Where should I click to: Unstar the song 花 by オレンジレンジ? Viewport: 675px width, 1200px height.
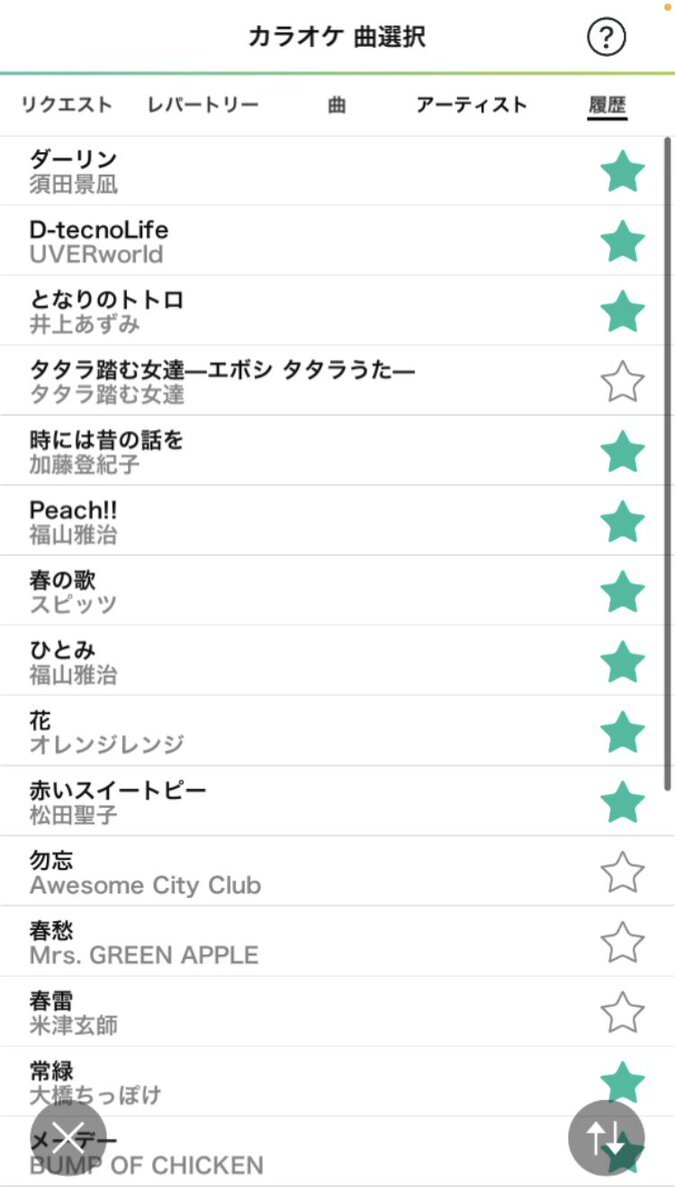pos(623,732)
